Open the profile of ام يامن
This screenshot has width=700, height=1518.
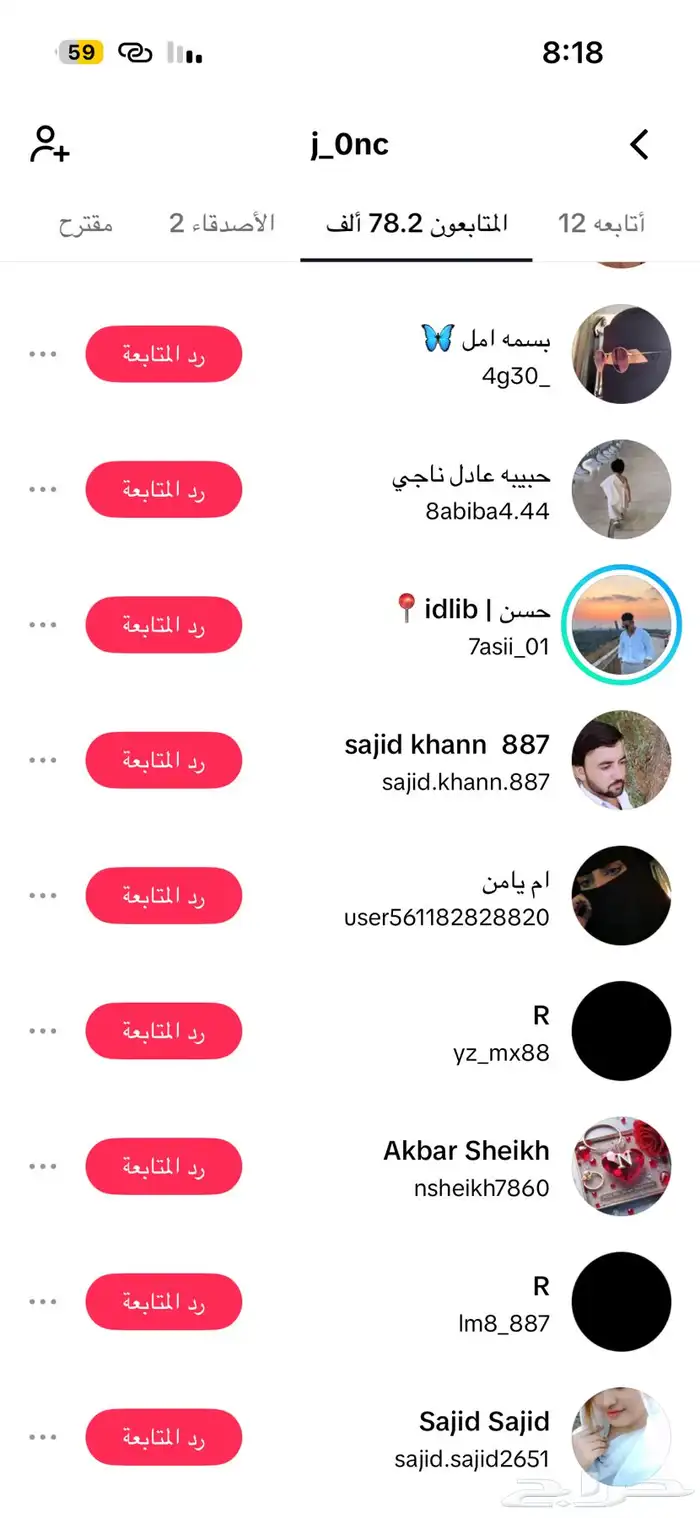click(621, 896)
